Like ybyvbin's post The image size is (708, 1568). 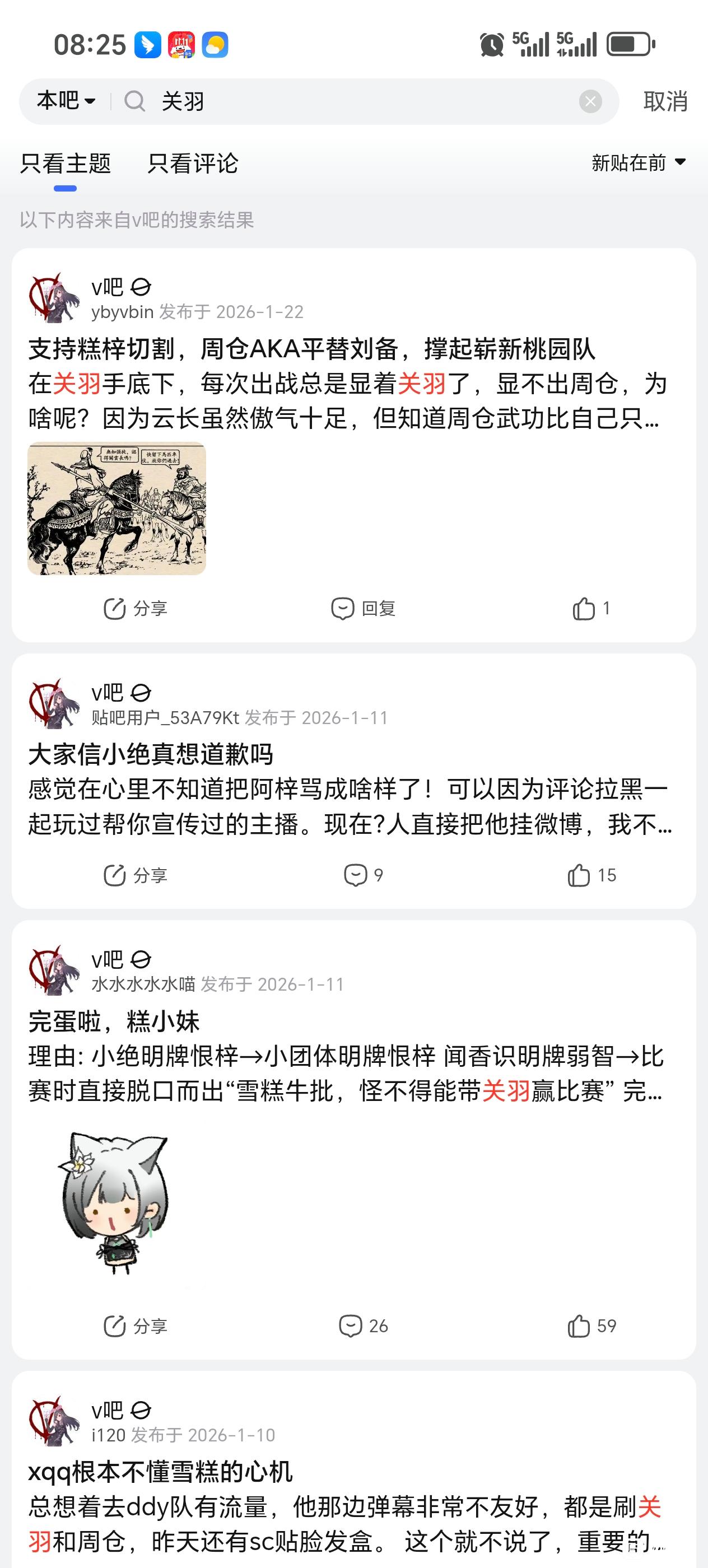pyautogui.click(x=590, y=608)
